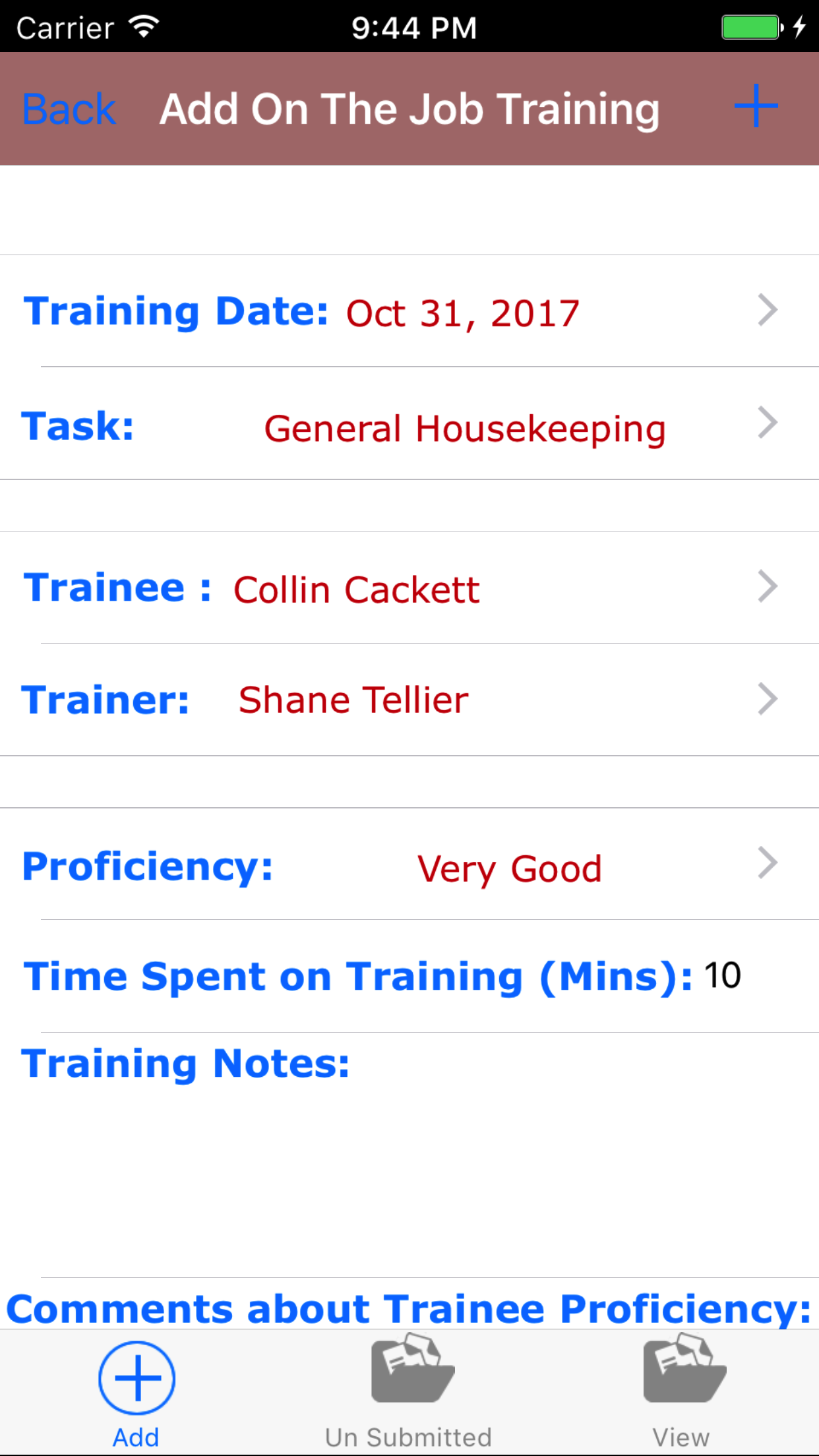Select the Add tab
Image resolution: width=819 pixels, height=1456 pixels.
click(136, 1387)
